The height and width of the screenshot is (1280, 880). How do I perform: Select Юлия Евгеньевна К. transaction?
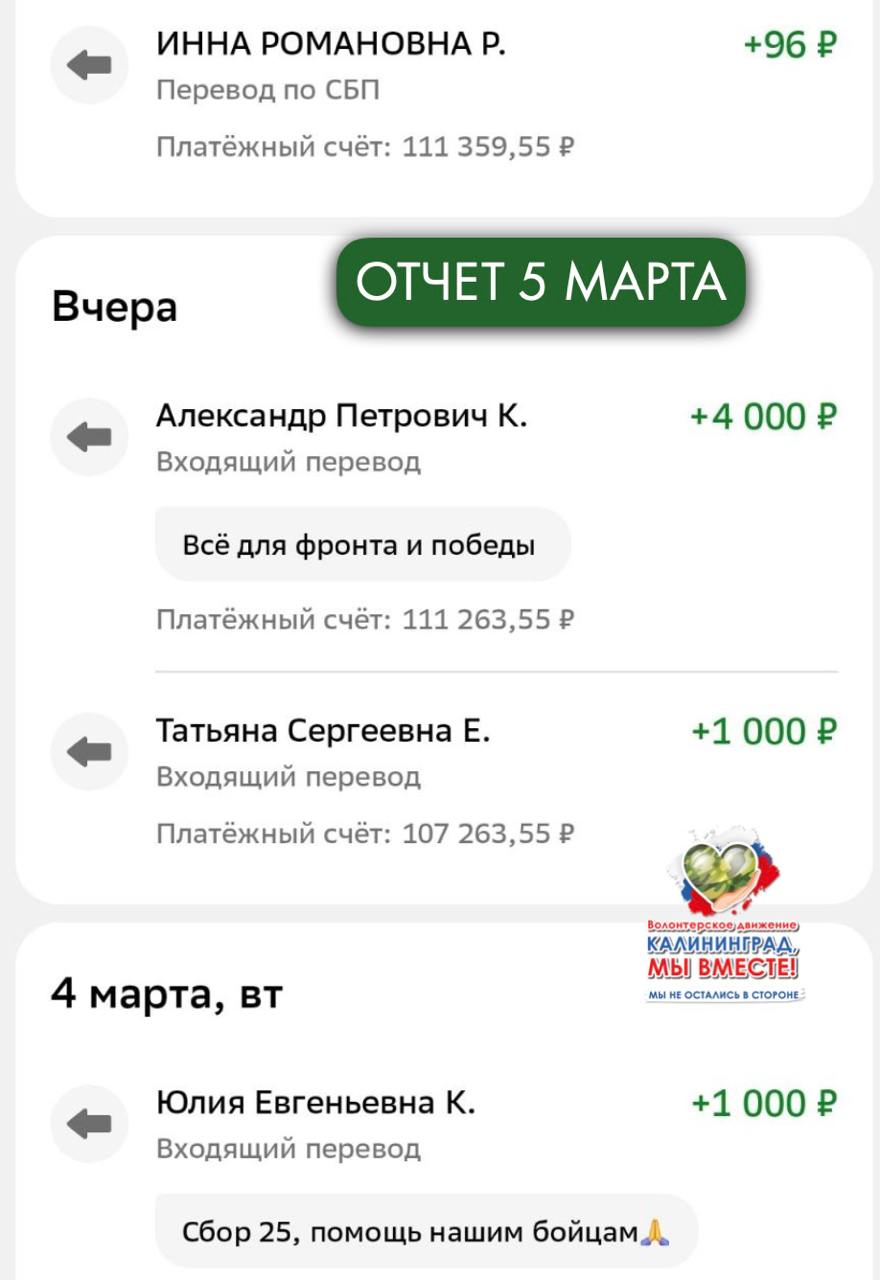tap(316, 1104)
